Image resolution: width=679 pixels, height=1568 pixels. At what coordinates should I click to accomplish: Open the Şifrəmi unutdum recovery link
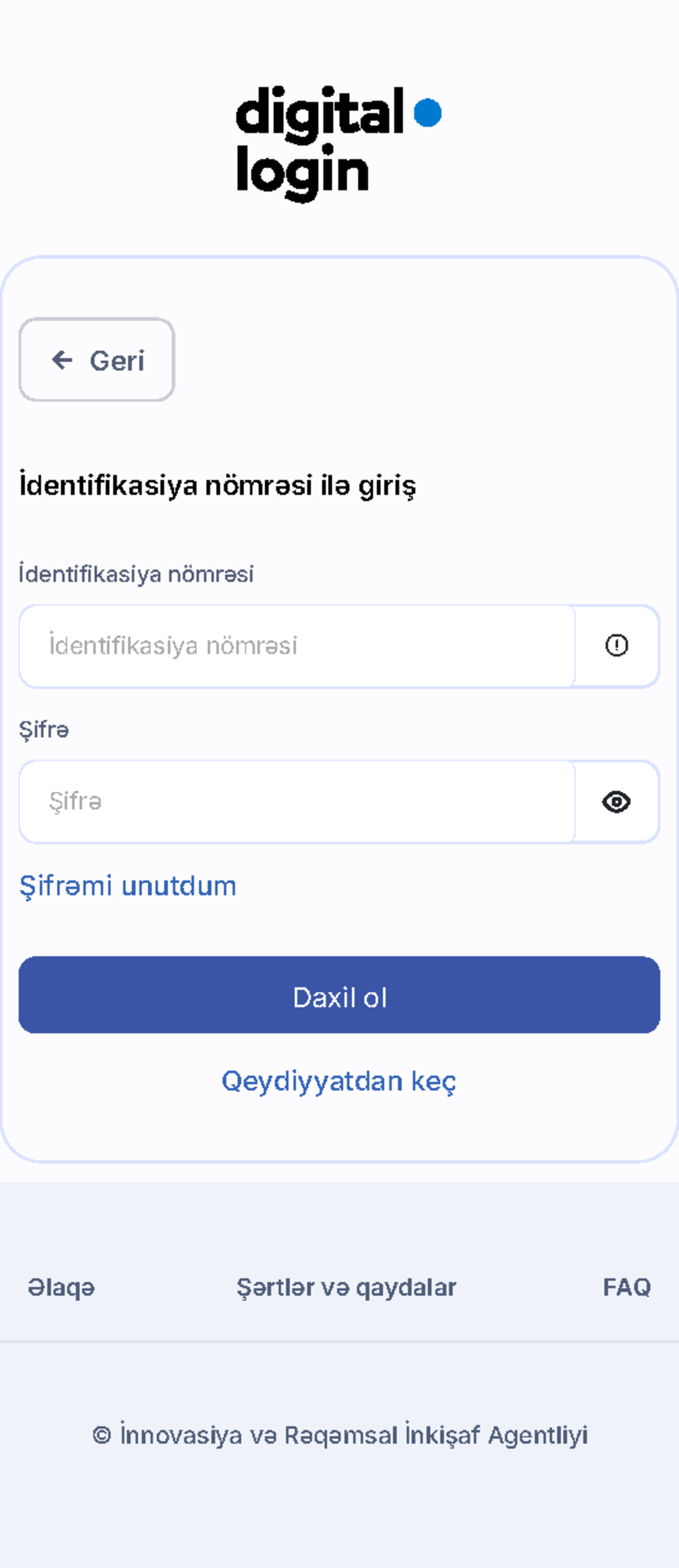tap(128, 886)
